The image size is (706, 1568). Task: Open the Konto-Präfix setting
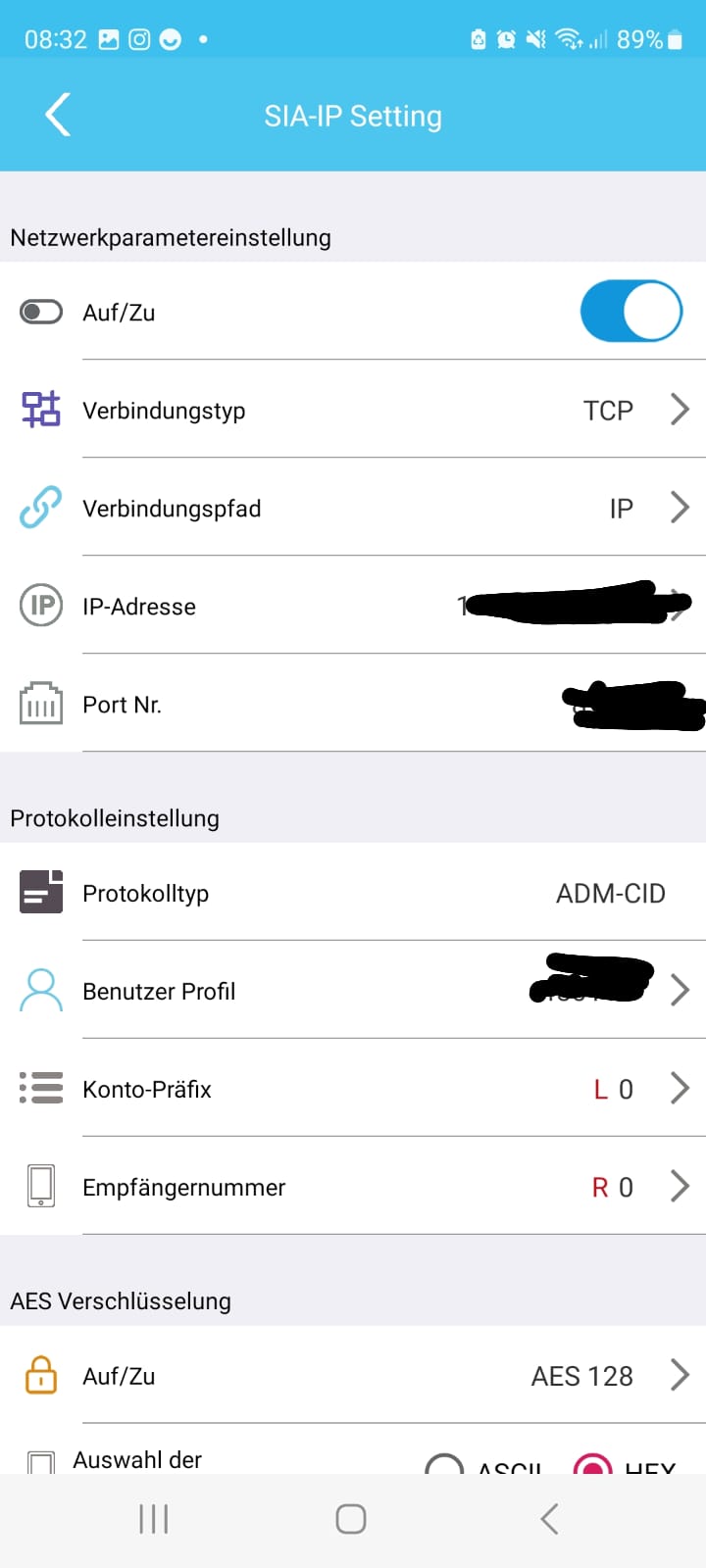coord(353,1089)
